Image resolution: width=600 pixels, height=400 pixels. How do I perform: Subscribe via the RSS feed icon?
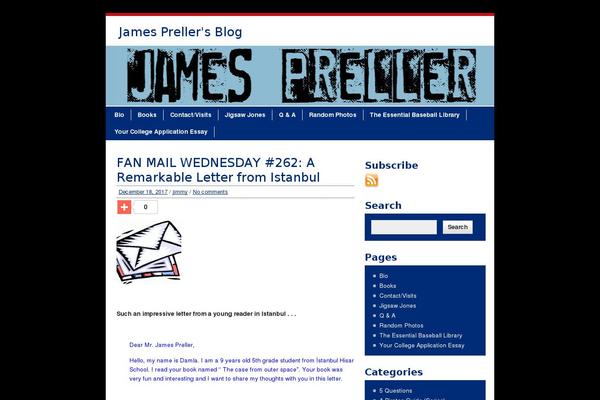372,180
